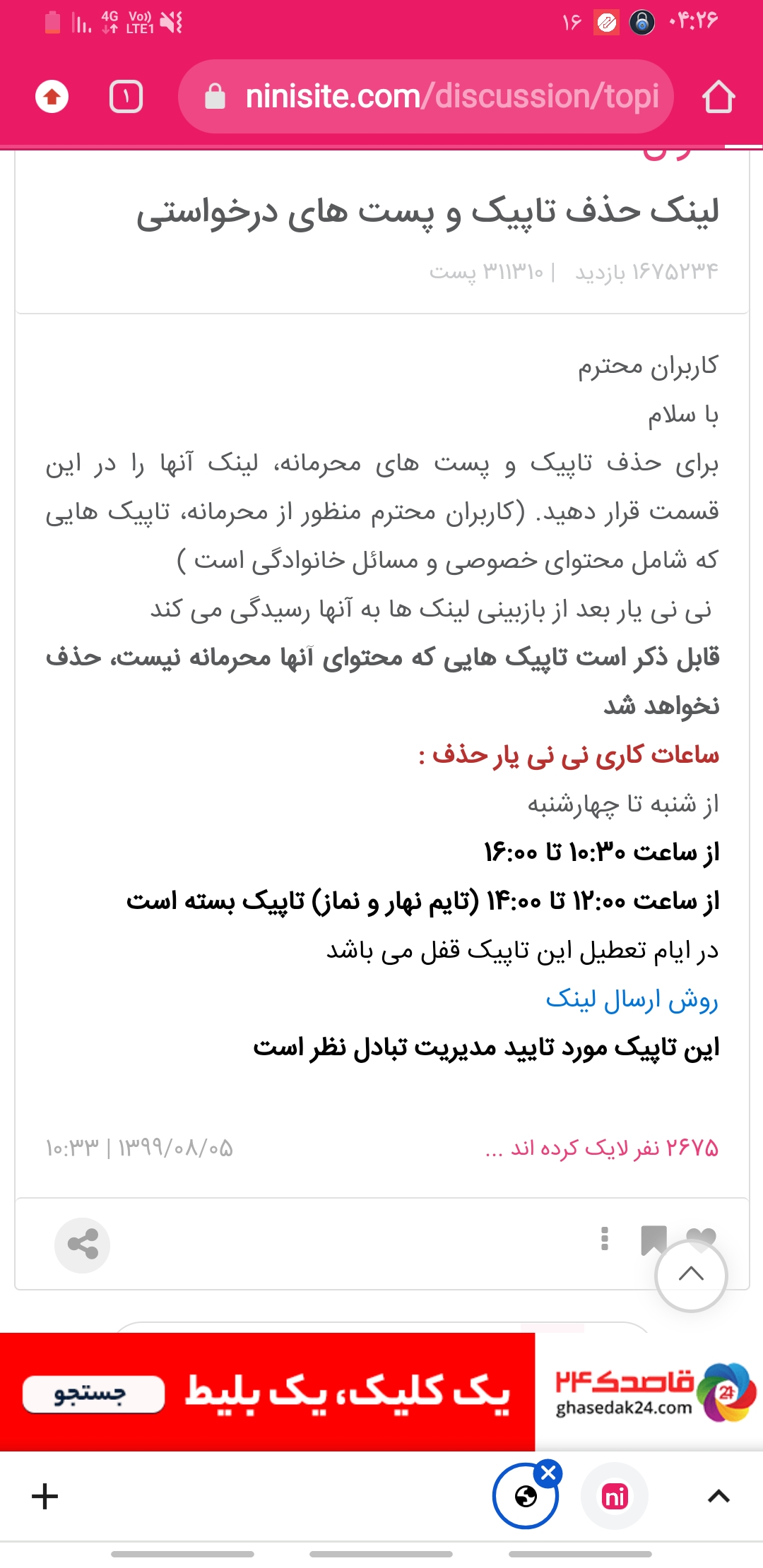Bookmark this topic post
Screen dimensions: 763x1568
(651, 1237)
